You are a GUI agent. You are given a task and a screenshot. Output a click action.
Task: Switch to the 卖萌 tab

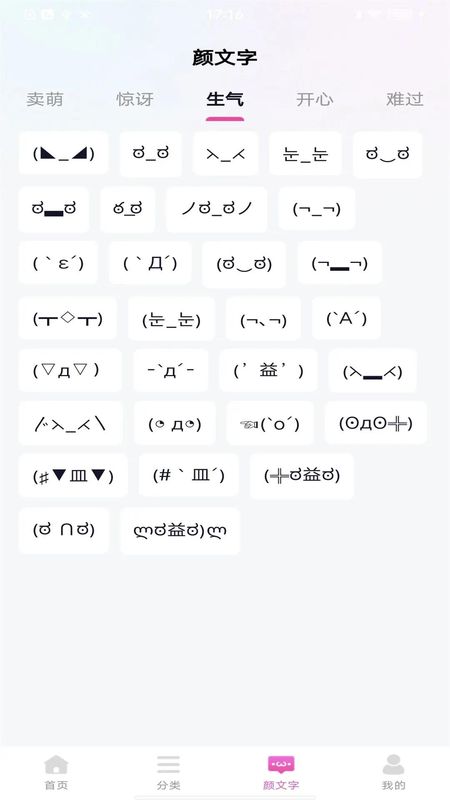(x=45, y=99)
